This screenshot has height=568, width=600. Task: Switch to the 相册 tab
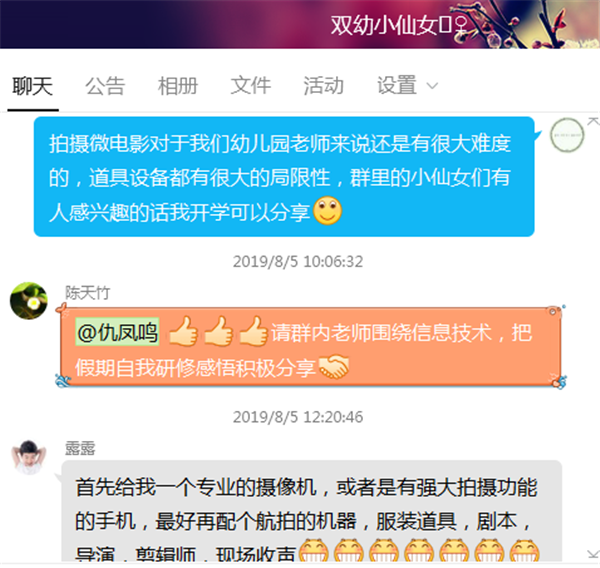178,86
